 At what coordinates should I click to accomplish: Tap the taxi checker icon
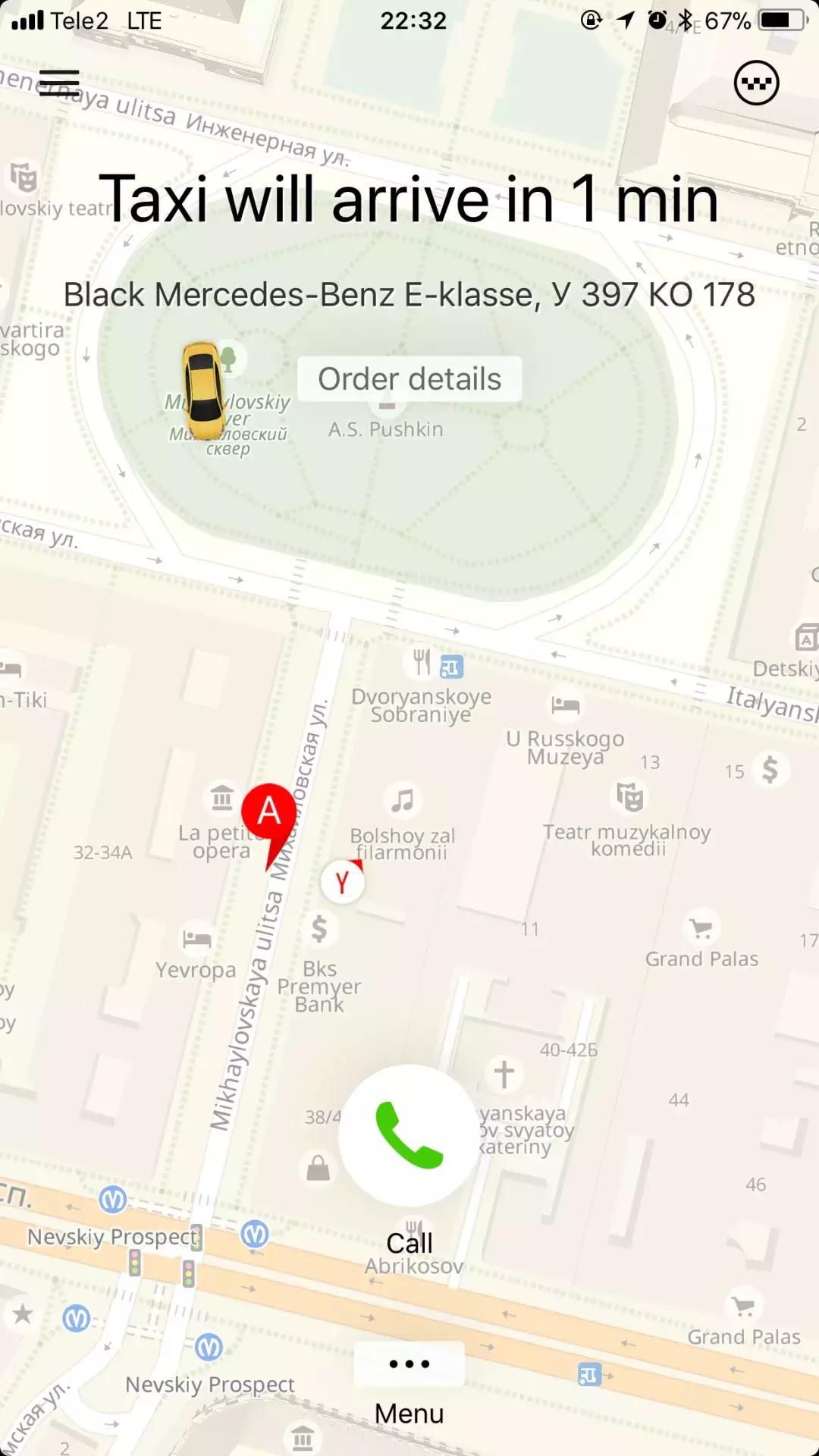tap(756, 83)
